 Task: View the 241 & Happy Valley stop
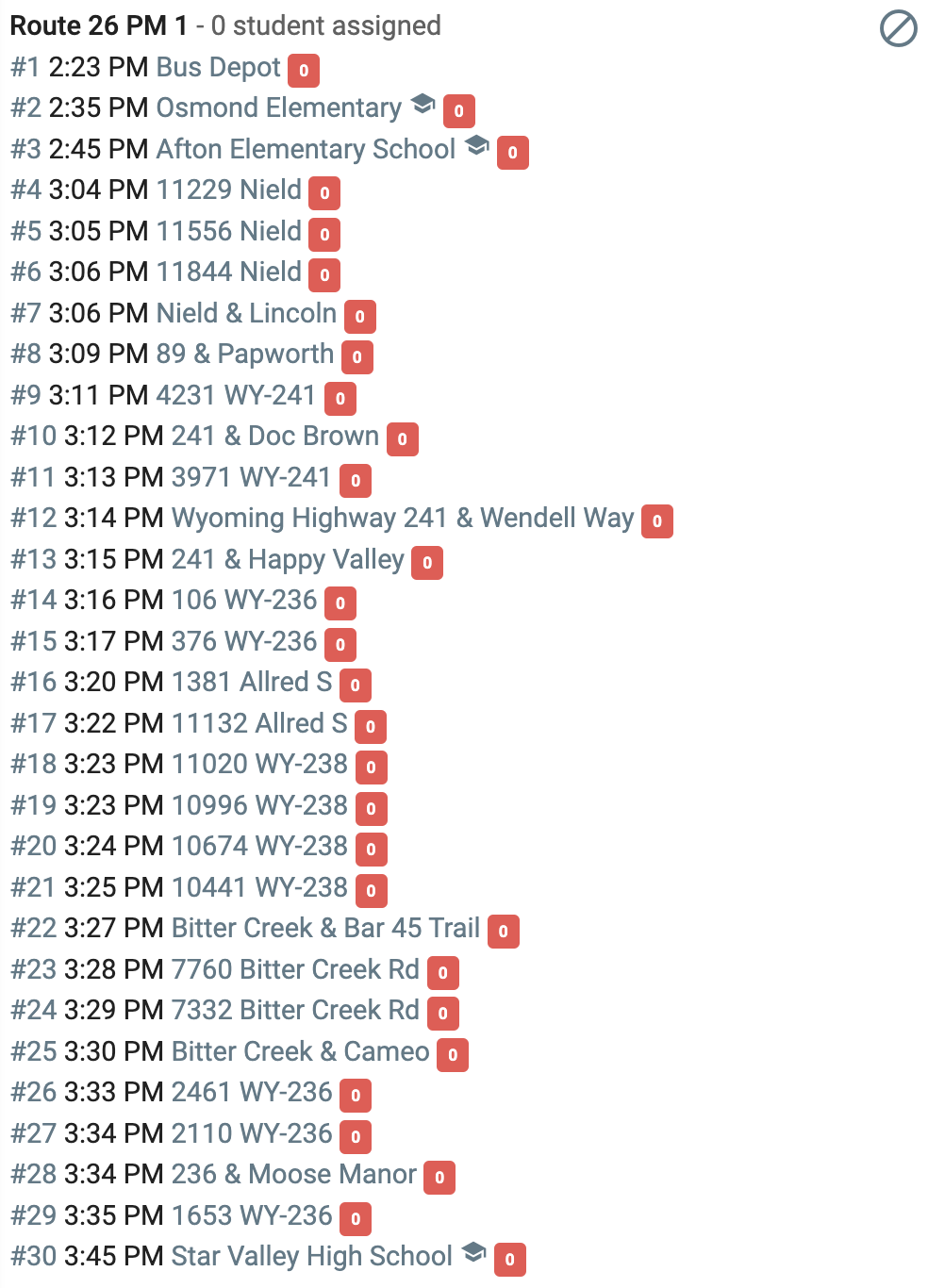click(288, 560)
